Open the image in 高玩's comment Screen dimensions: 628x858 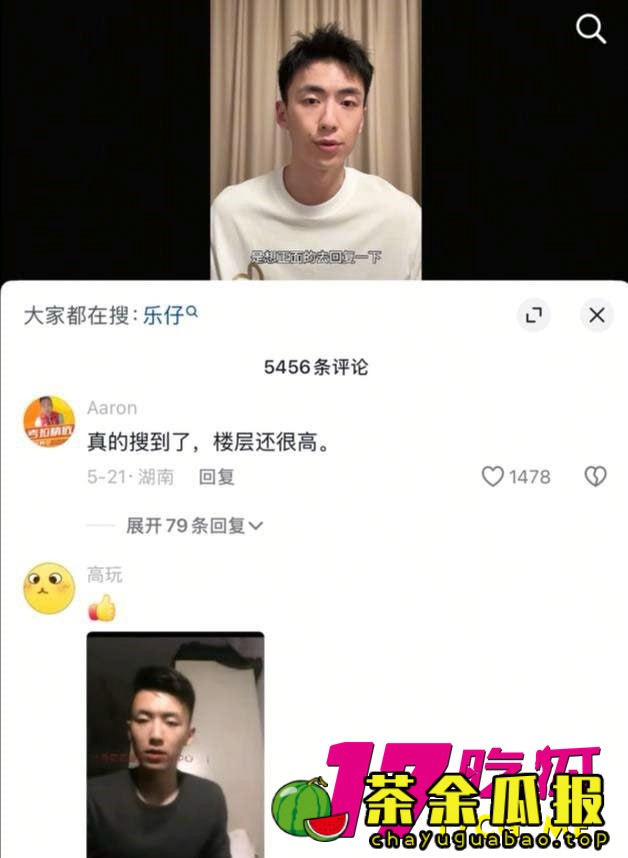175,744
